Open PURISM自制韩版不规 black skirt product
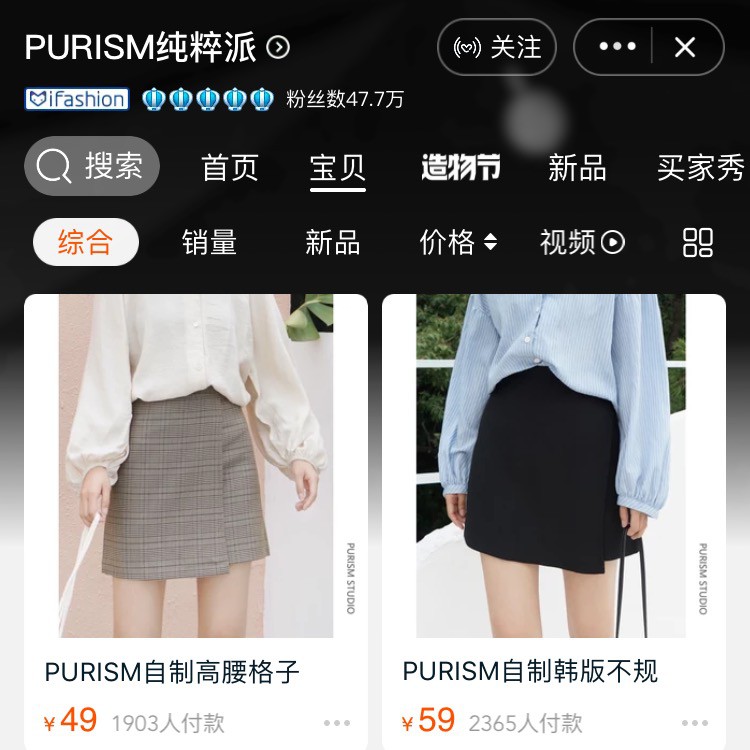 click(553, 465)
